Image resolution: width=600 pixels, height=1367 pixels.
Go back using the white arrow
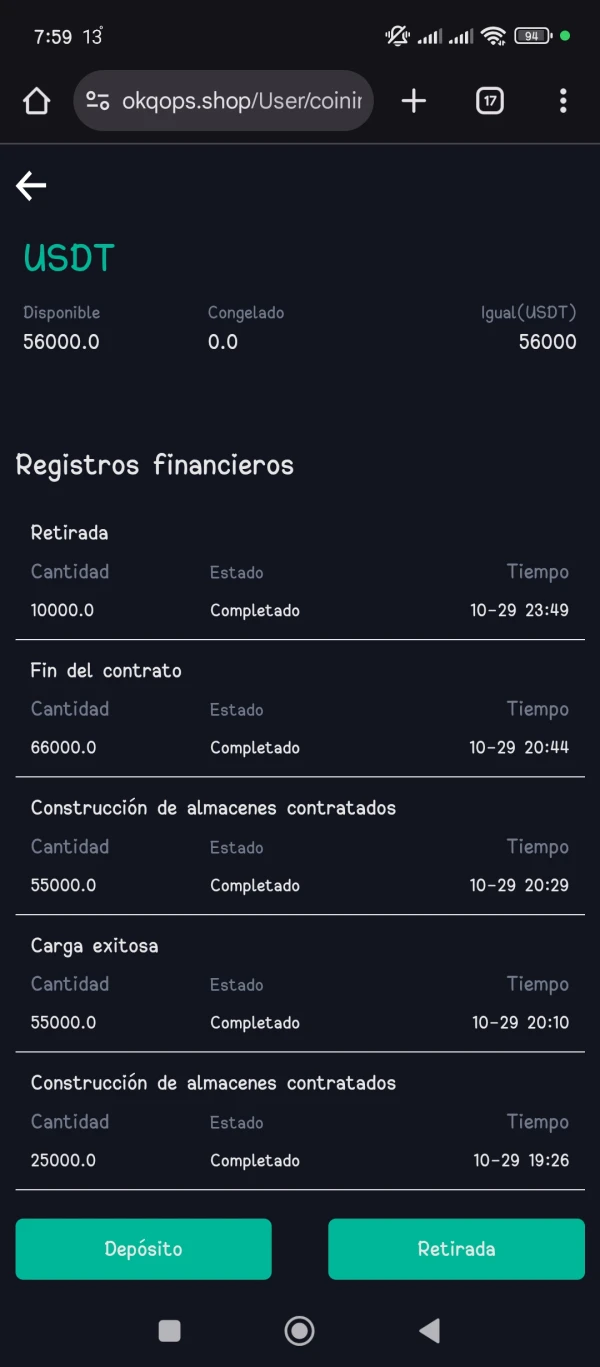[31, 185]
